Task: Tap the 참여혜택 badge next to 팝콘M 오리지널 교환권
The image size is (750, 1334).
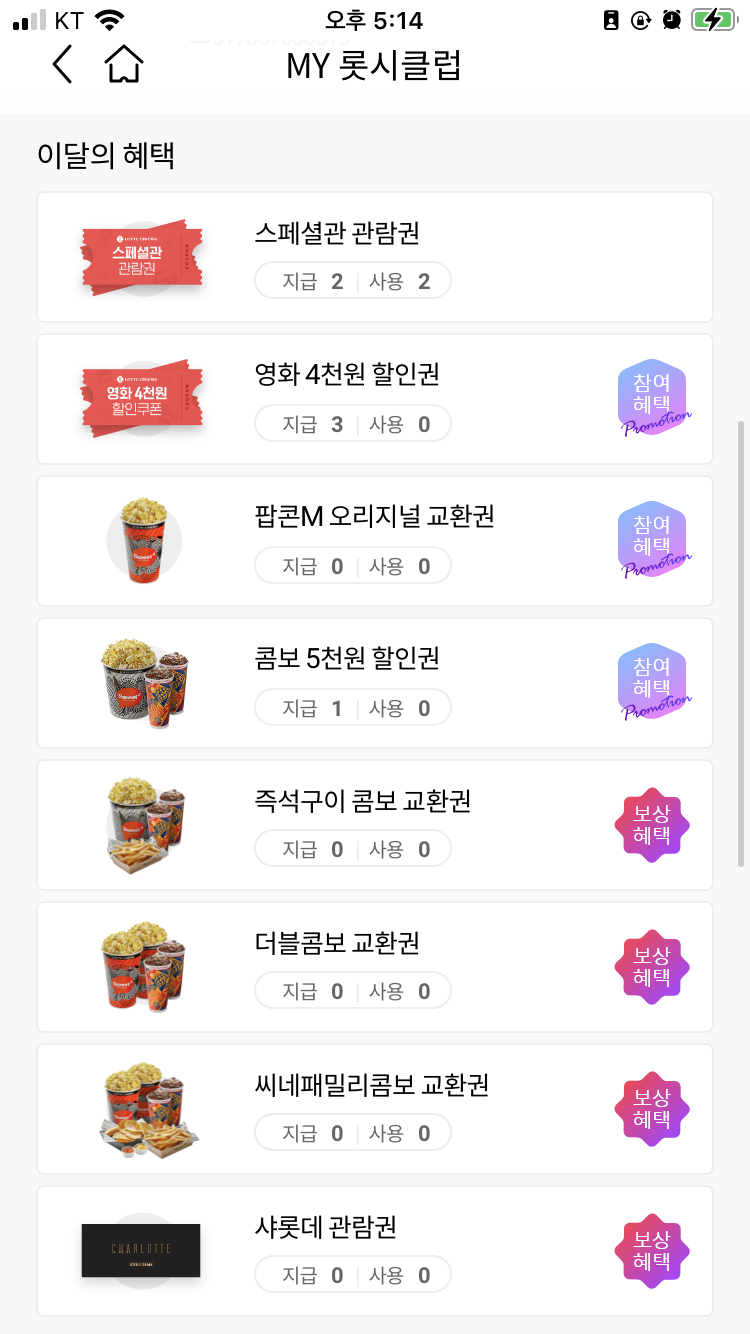Action: pos(651,540)
